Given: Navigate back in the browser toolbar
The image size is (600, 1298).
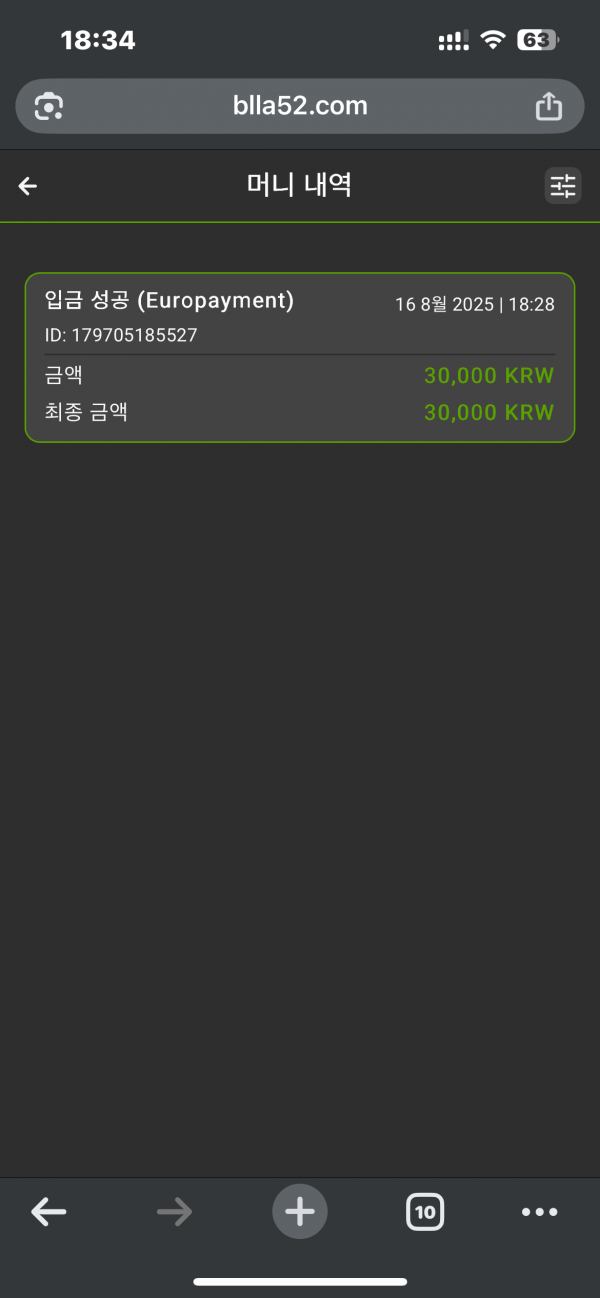Looking at the screenshot, I should [48, 1212].
